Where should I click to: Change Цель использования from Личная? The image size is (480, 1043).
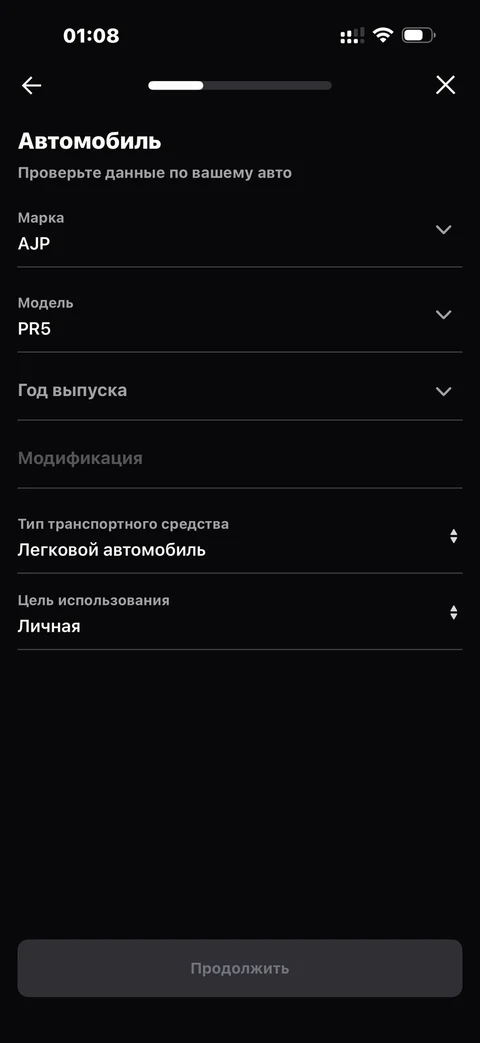pos(239,613)
